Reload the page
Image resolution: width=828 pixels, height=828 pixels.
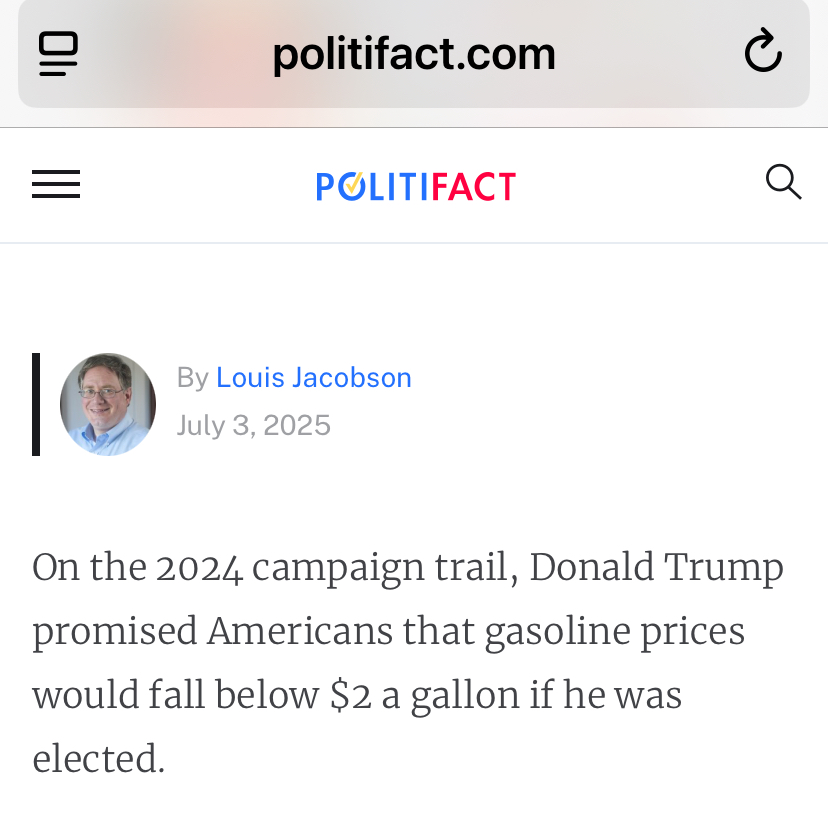click(x=763, y=52)
